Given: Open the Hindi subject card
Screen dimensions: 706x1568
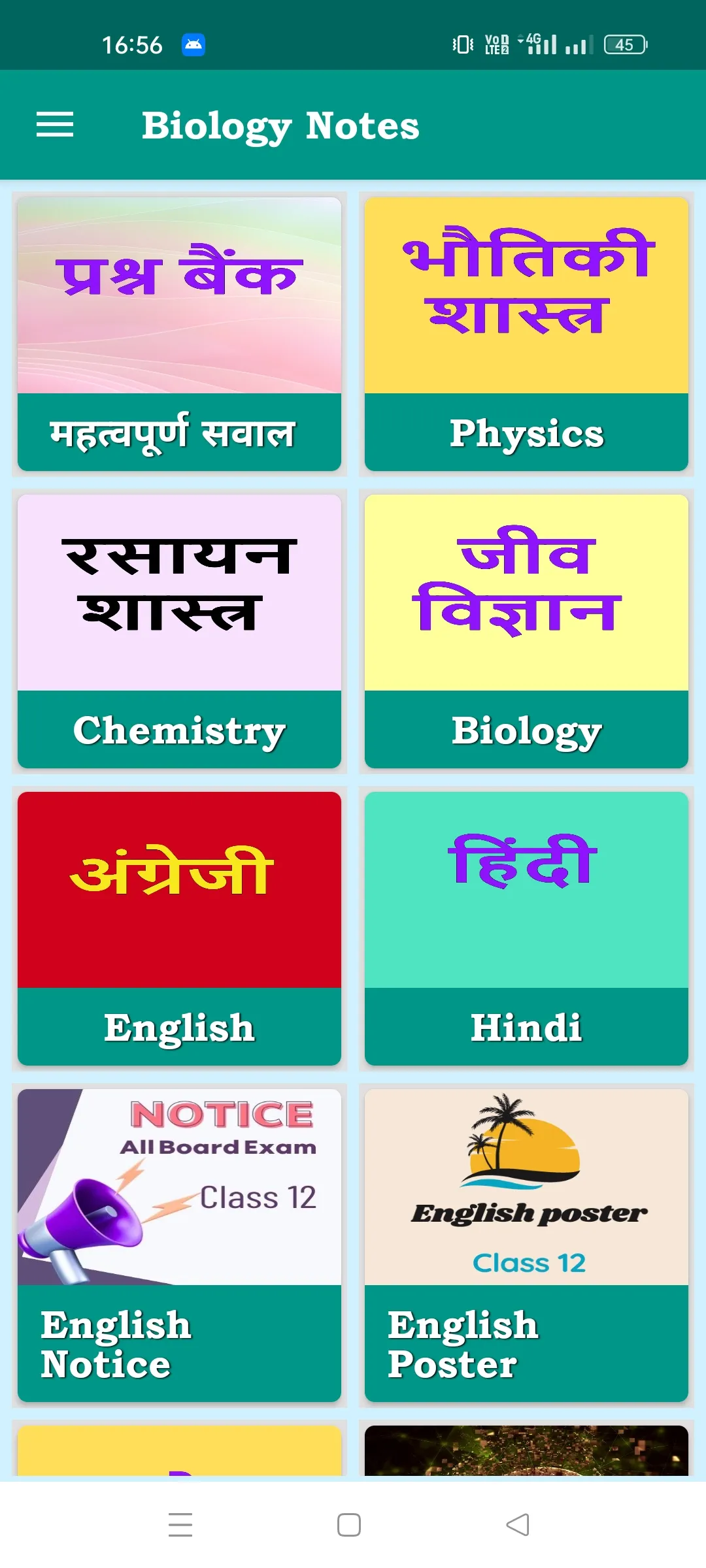Looking at the screenshot, I should point(526,928).
